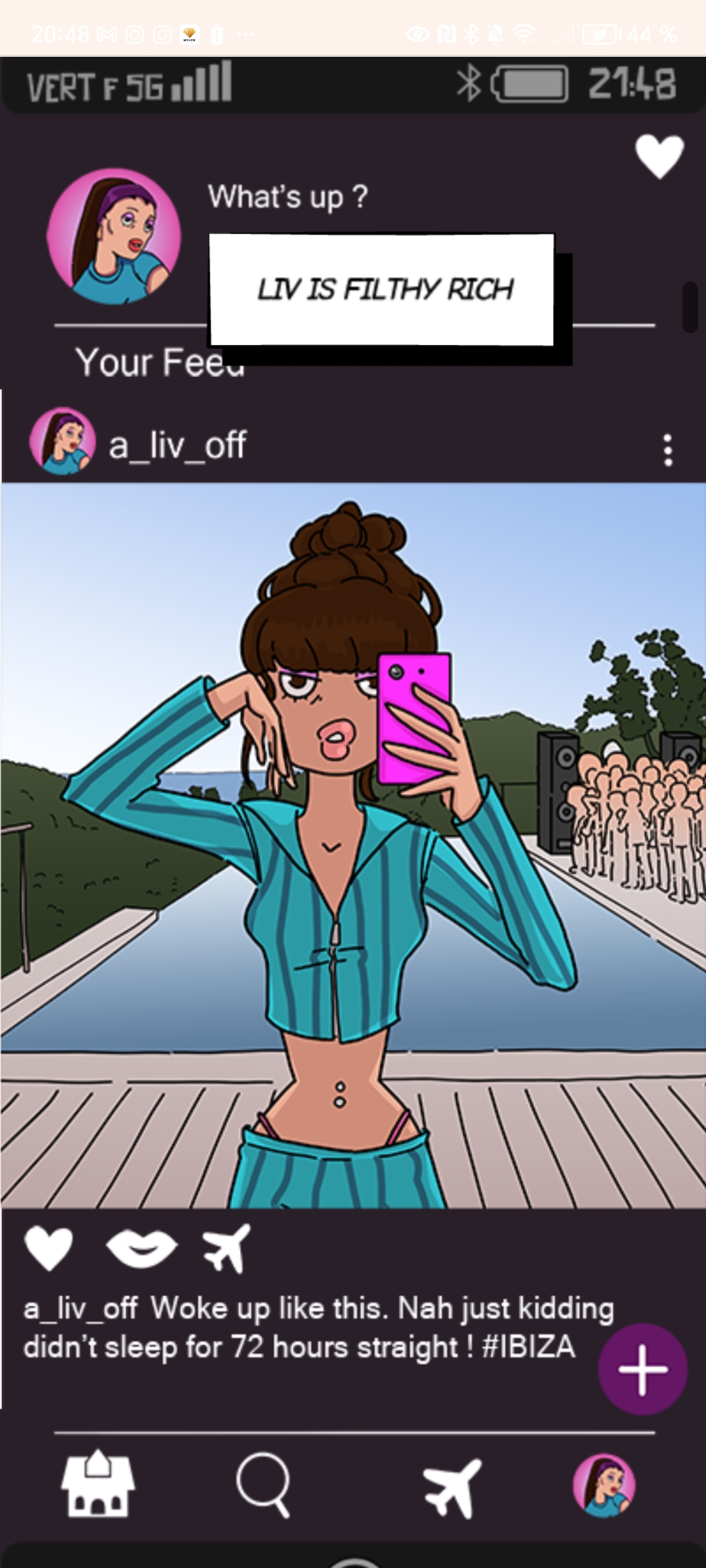Open a_liv_off's profile from the post header
The height and width of the screenshot is (1568, 706).
pos(178,446)
